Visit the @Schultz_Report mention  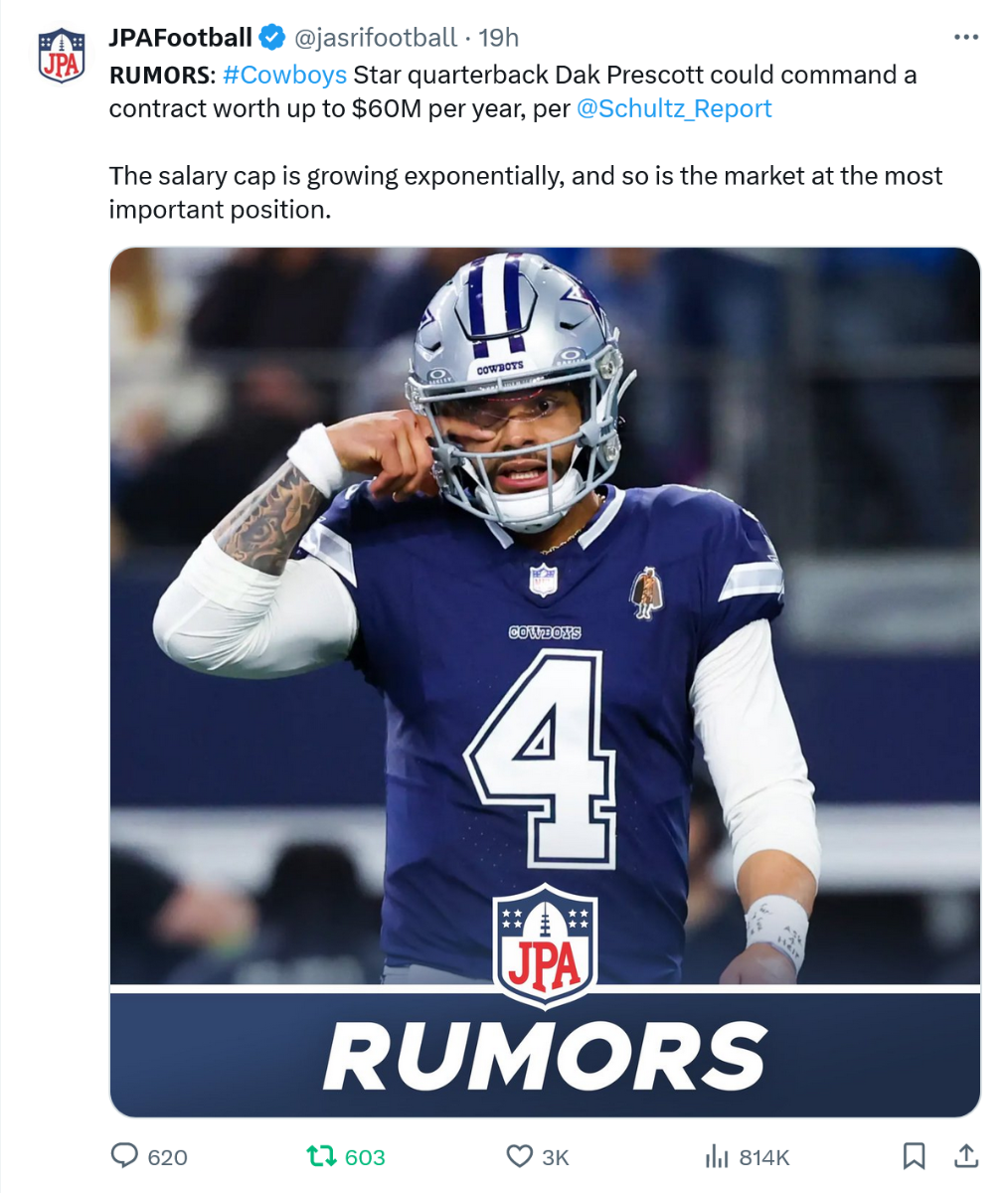673,108
